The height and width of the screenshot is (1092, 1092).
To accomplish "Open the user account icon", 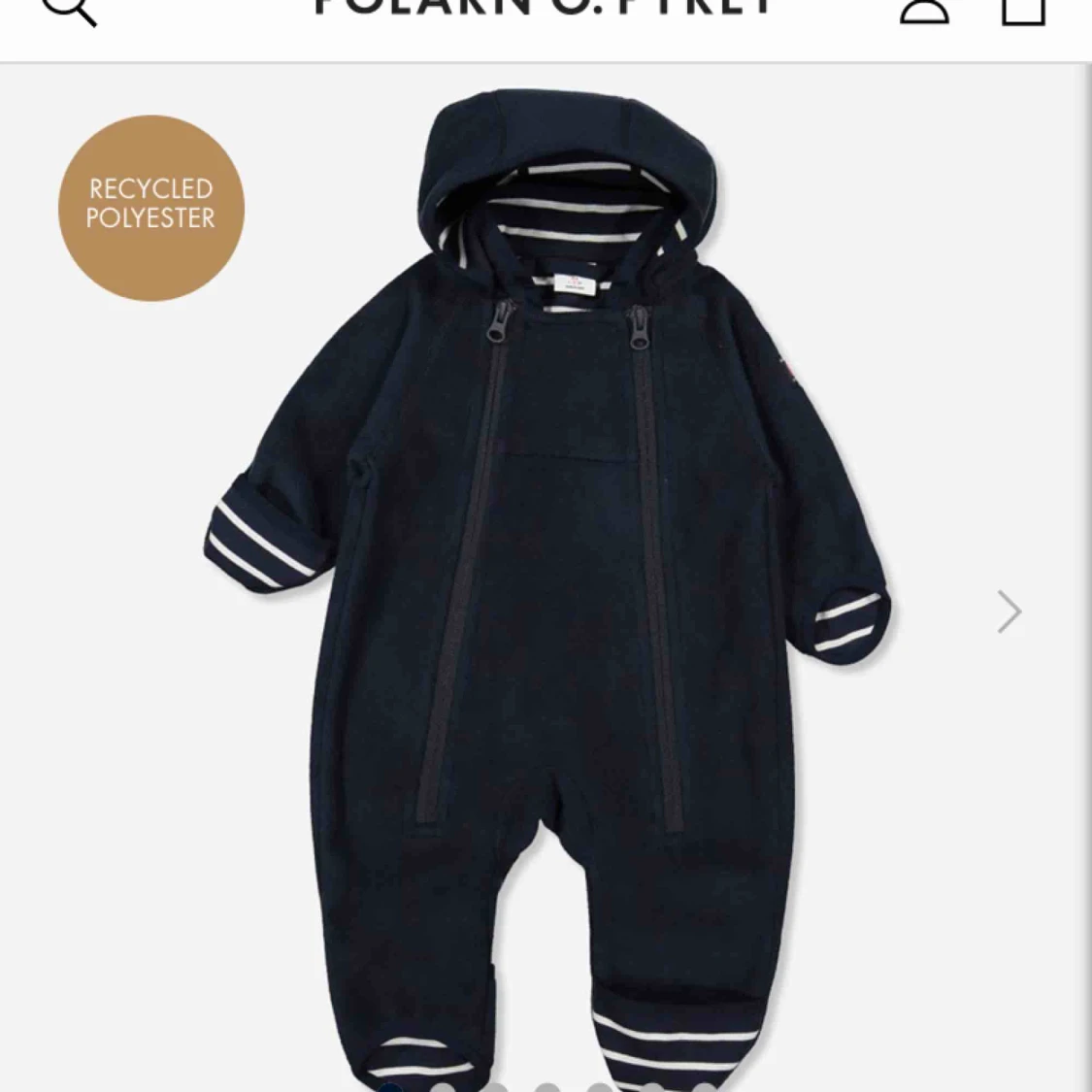I will pos(923,10).
